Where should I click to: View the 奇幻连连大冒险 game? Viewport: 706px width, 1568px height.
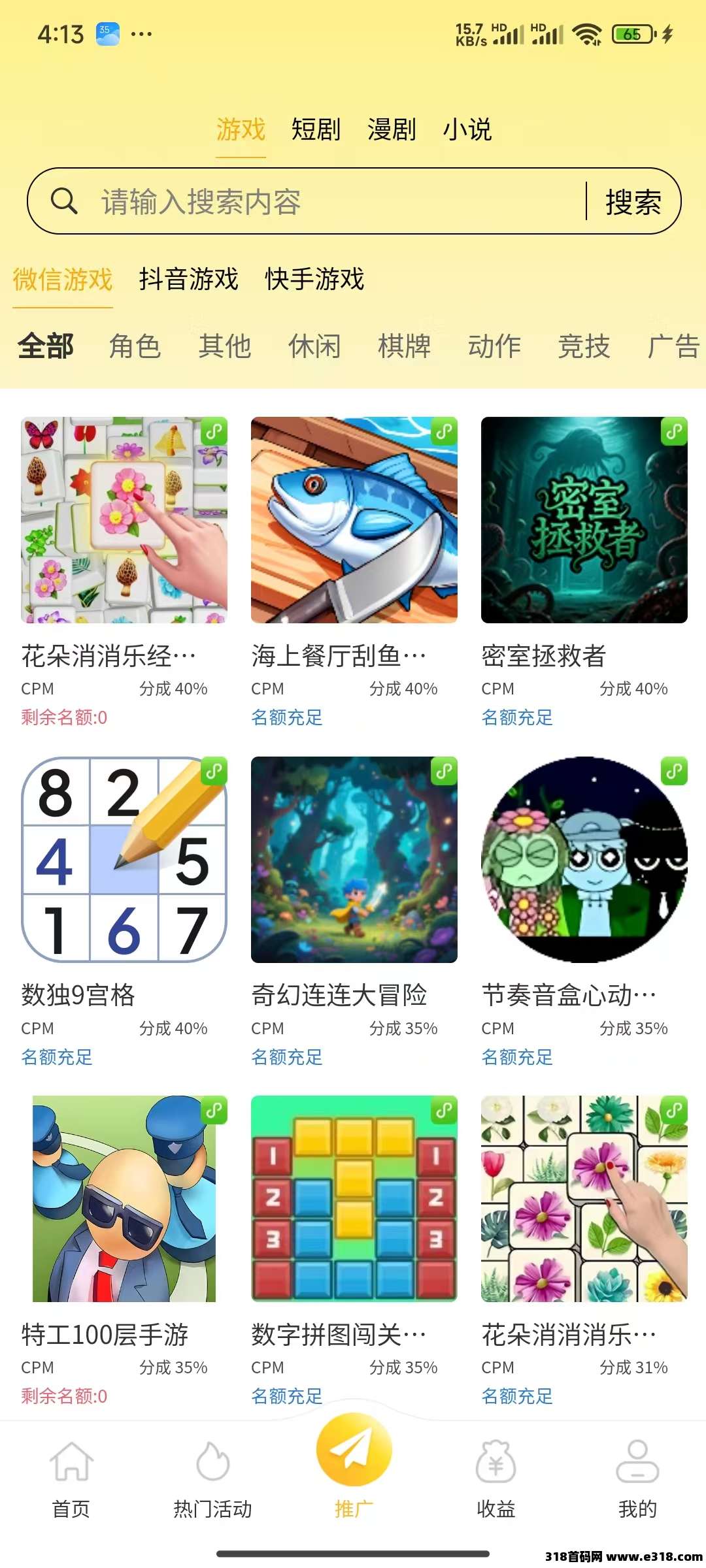tap(354, 859)
